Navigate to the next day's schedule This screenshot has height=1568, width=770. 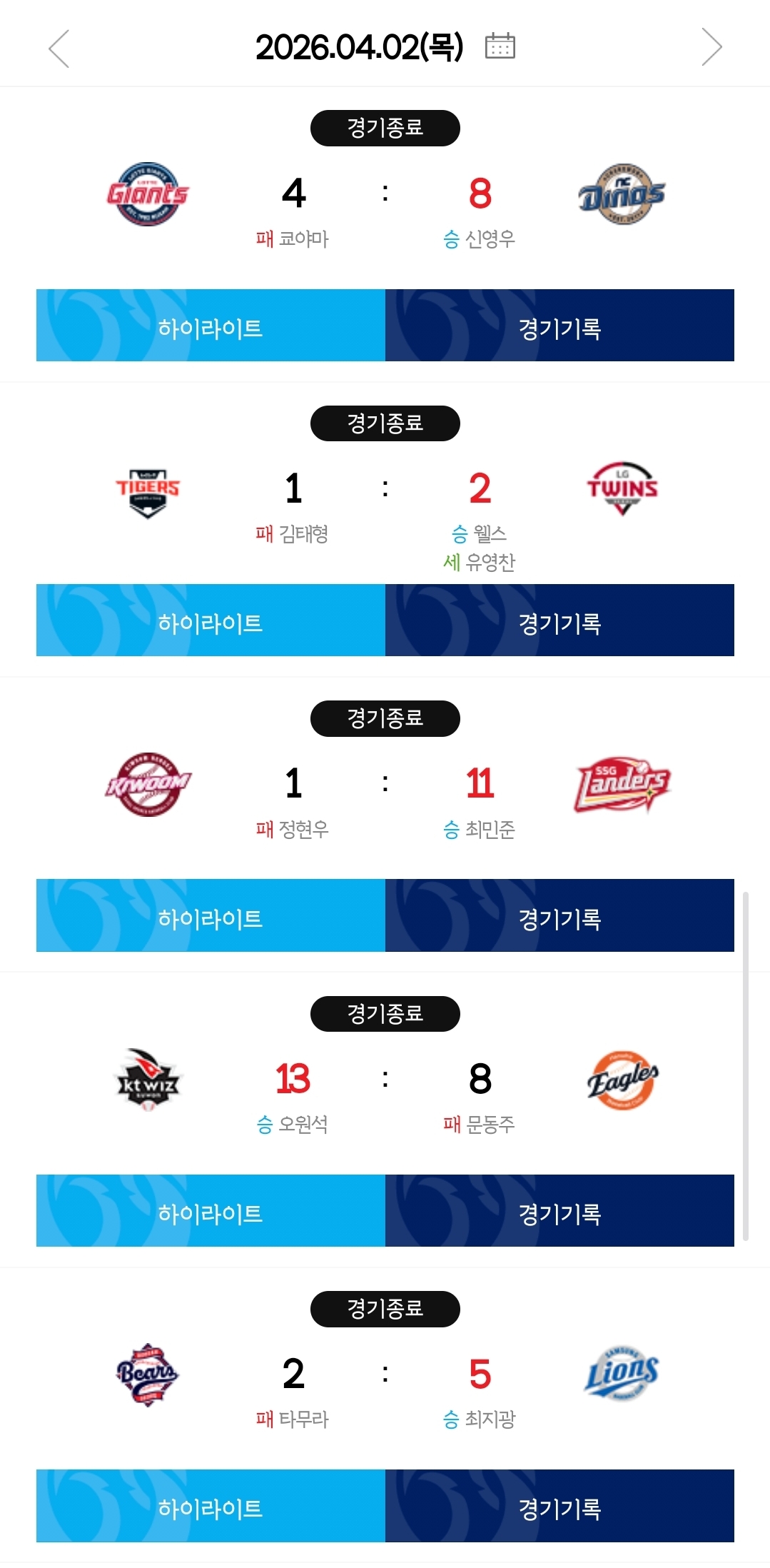[711, 46]
